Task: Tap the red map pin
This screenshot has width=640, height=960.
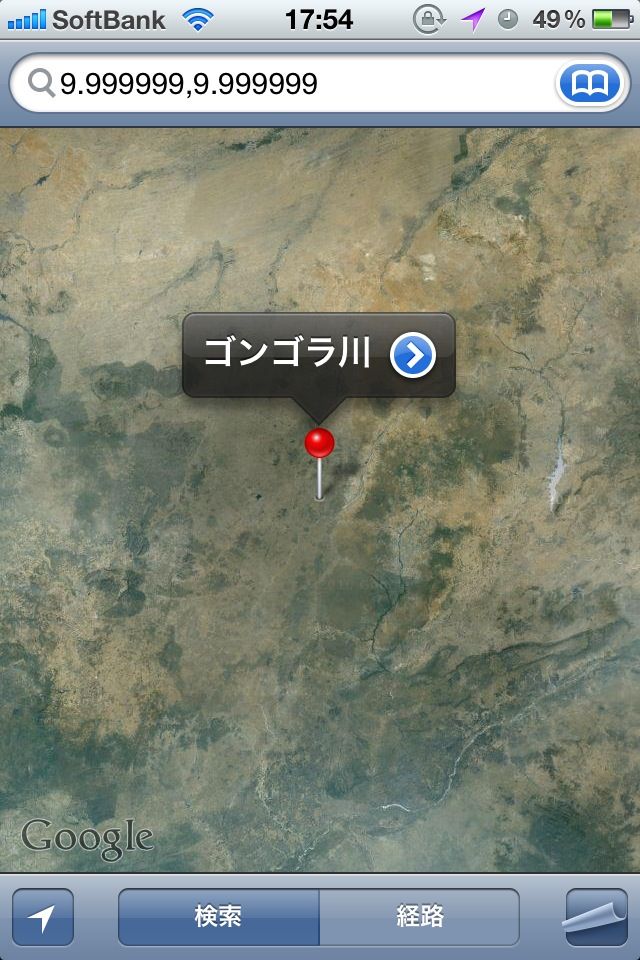Action: [x=319, y=443]
